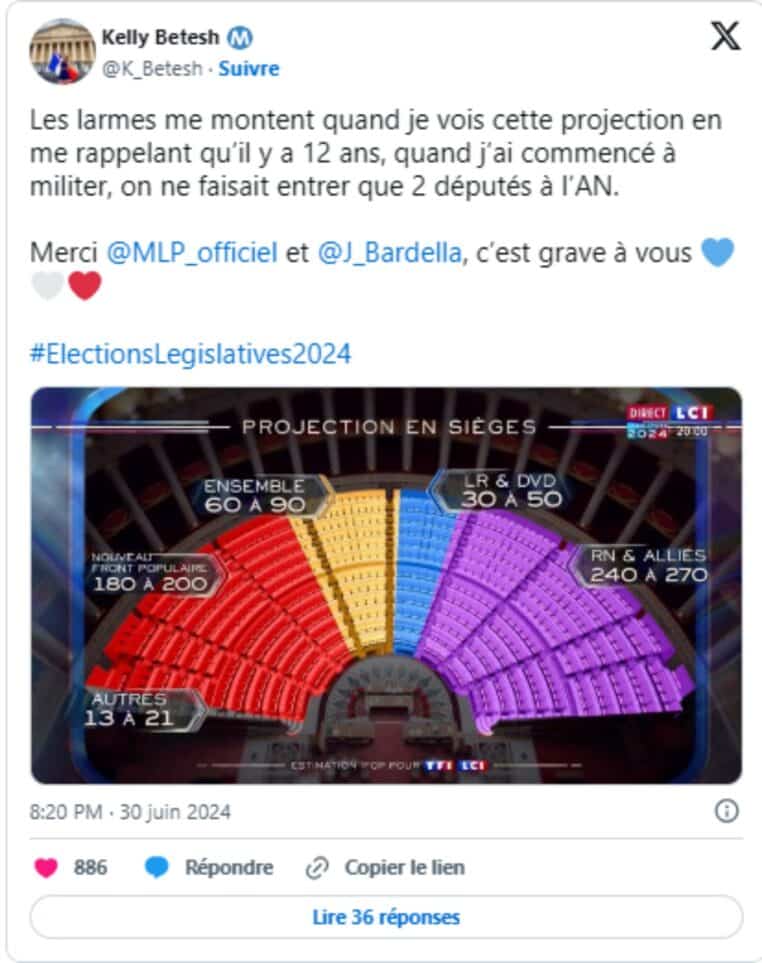Open Kelly Betesh's profile picture
Screen dimensions: 762x963
click(62, 50)
